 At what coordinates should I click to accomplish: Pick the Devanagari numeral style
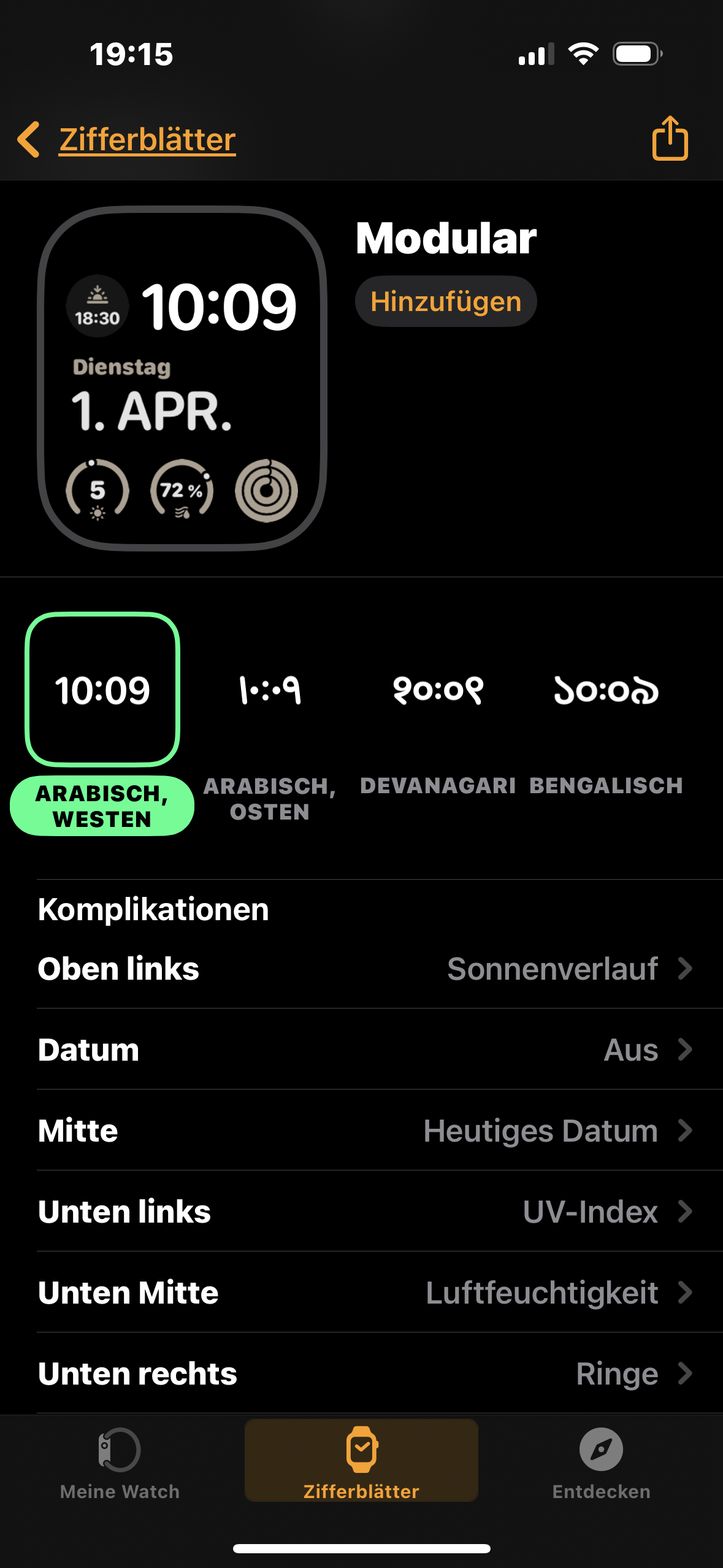click(x=438, y=690)
